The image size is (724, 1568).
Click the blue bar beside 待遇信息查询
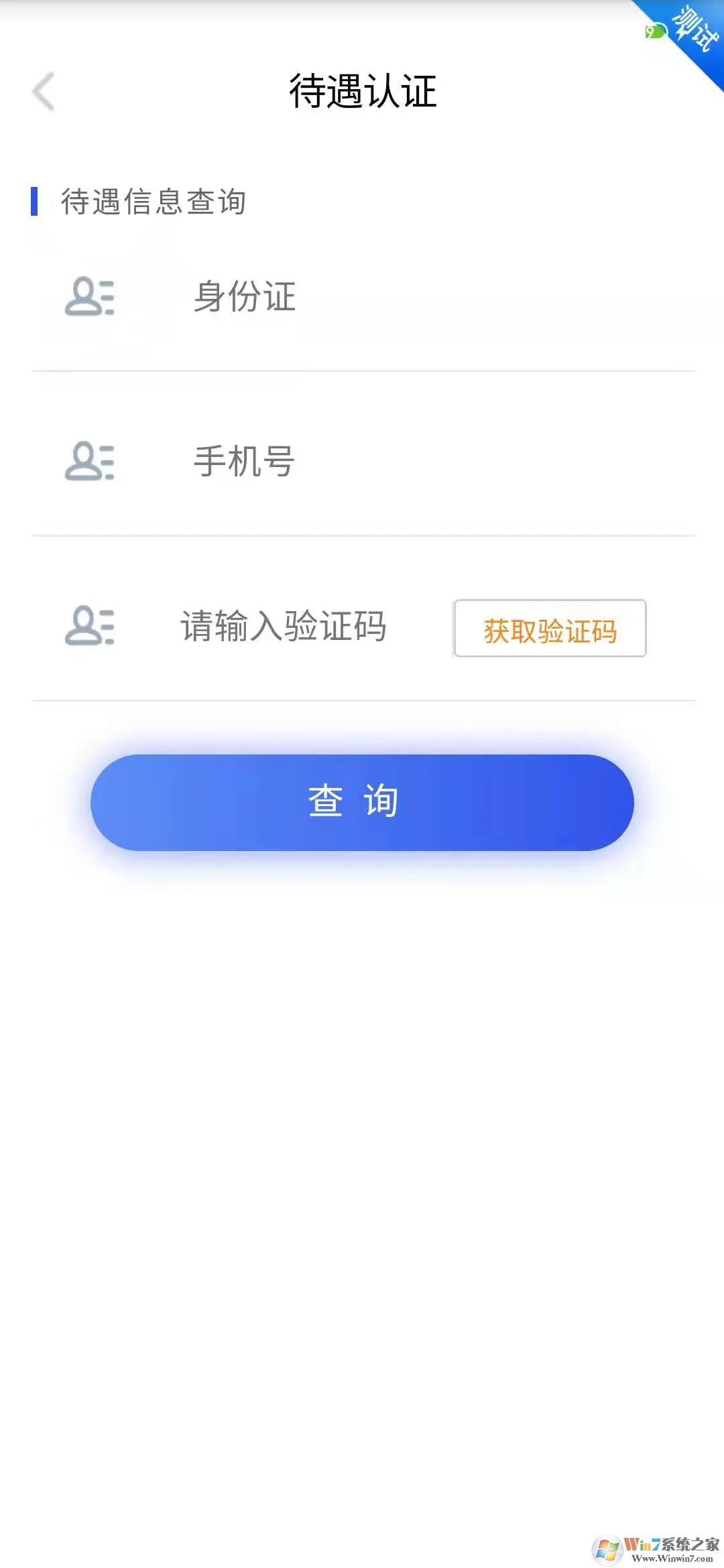(x=35, y=201)
